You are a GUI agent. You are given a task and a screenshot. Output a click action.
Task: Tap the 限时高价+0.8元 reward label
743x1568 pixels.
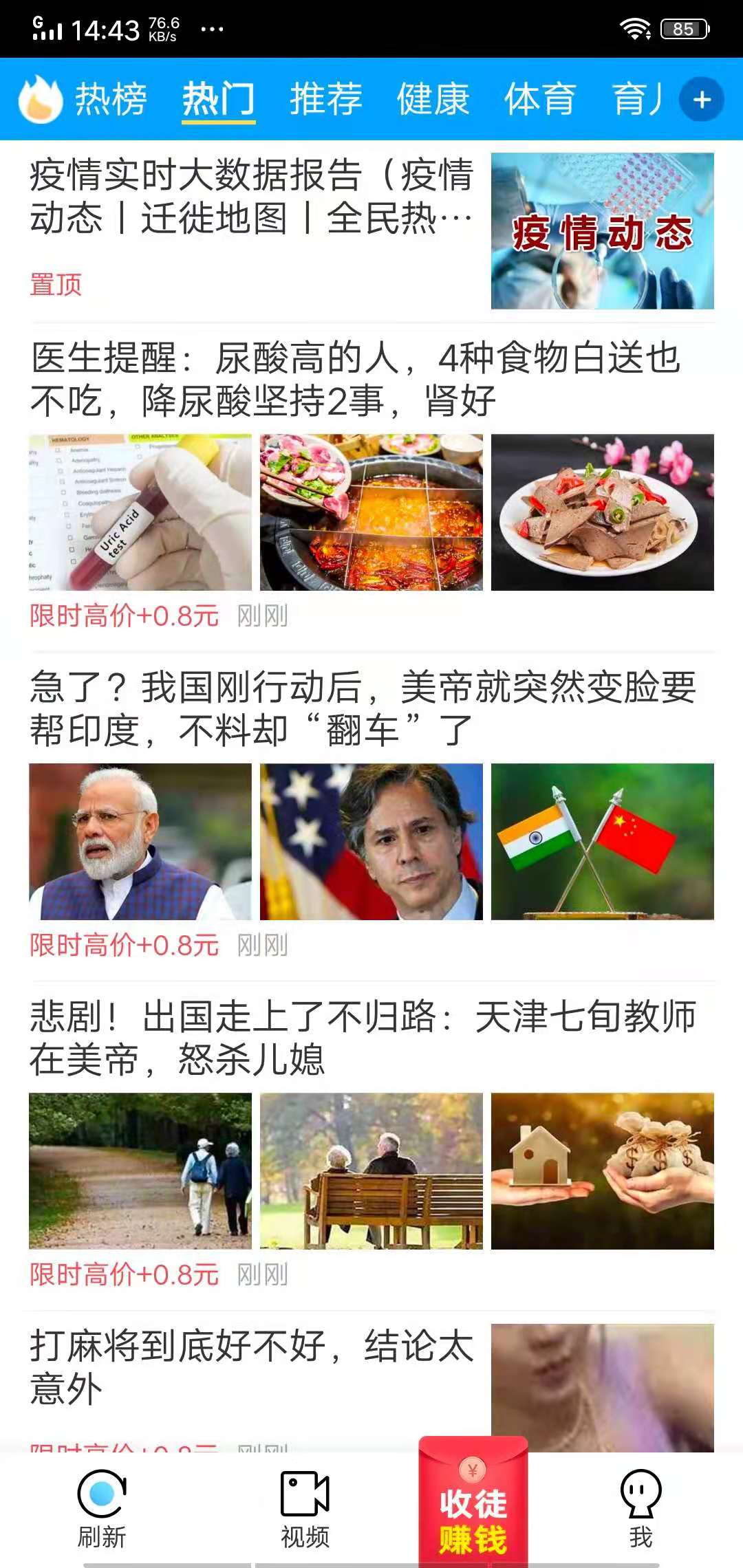pos(122,617)
